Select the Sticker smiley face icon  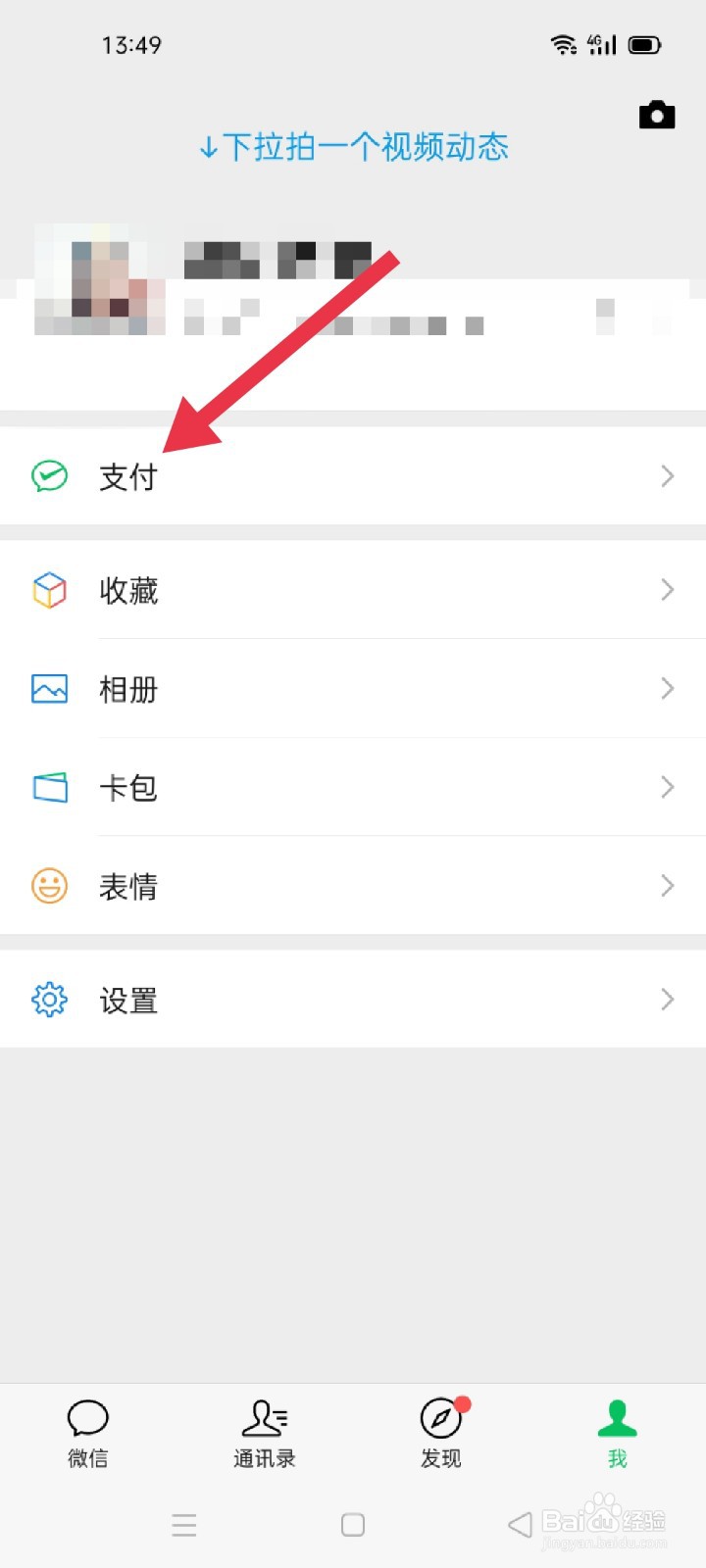pyautogui.click(x=49, y=886)
